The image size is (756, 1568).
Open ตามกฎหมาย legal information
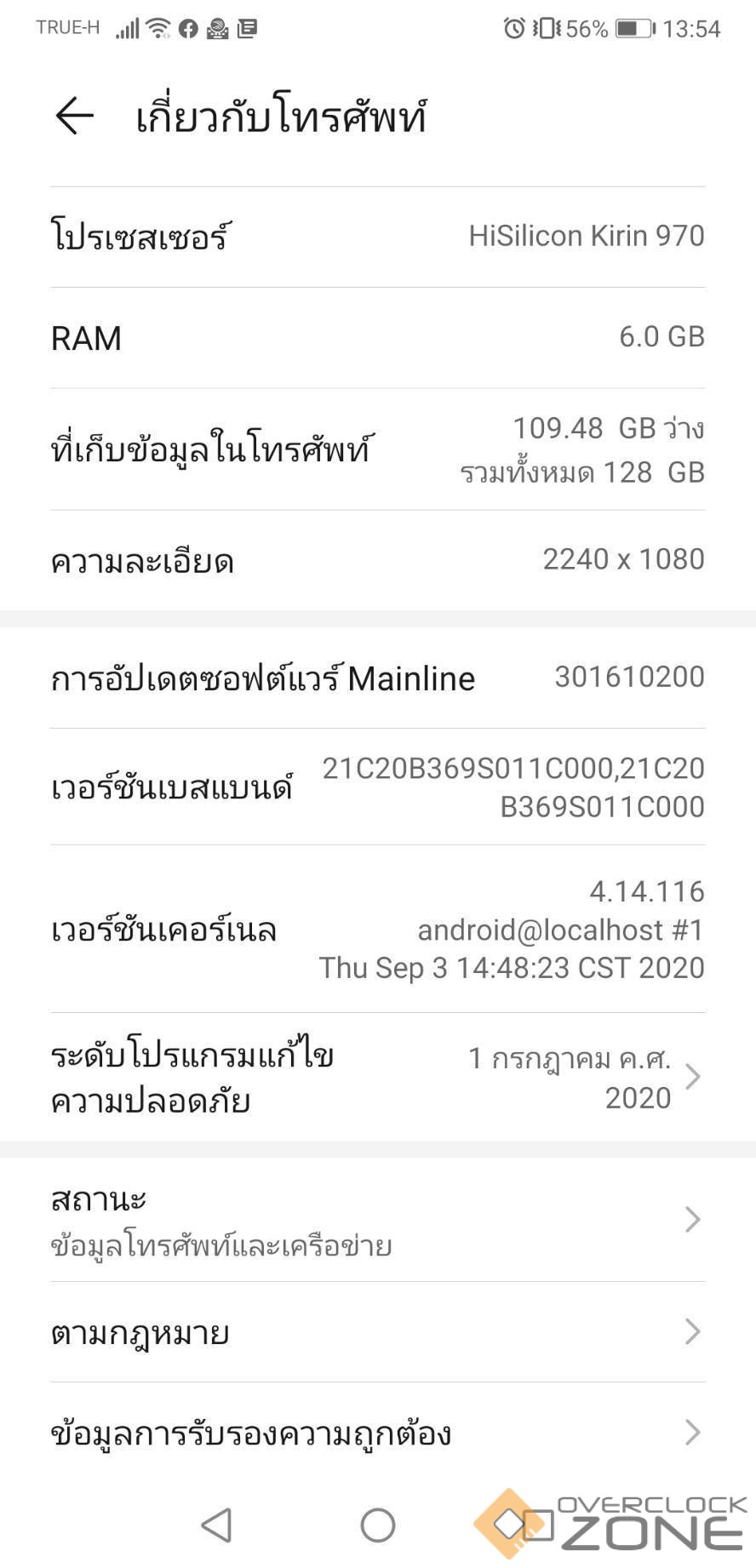tap(377, 1332)
